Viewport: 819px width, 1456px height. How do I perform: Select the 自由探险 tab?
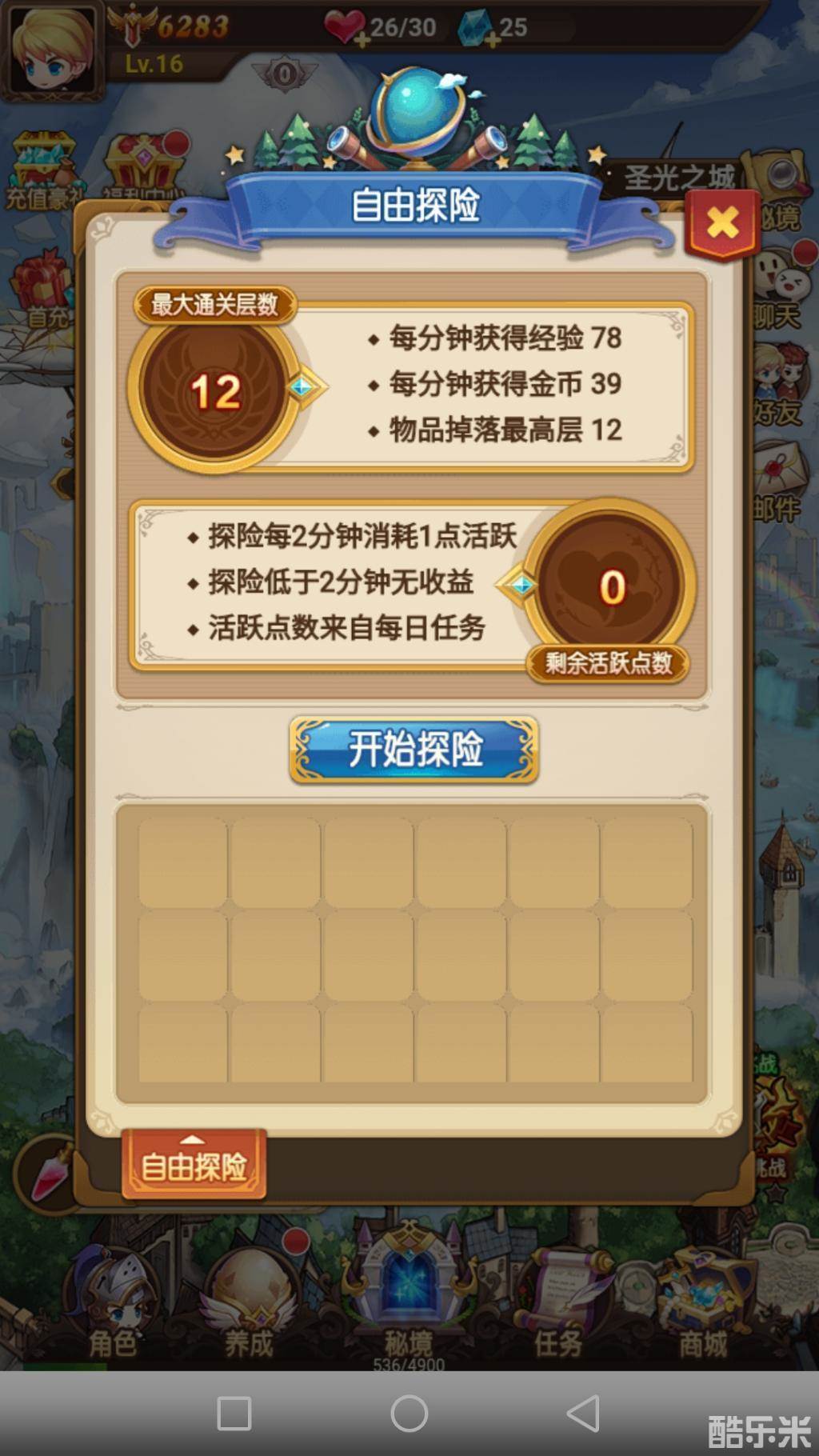pos(194,1164)
